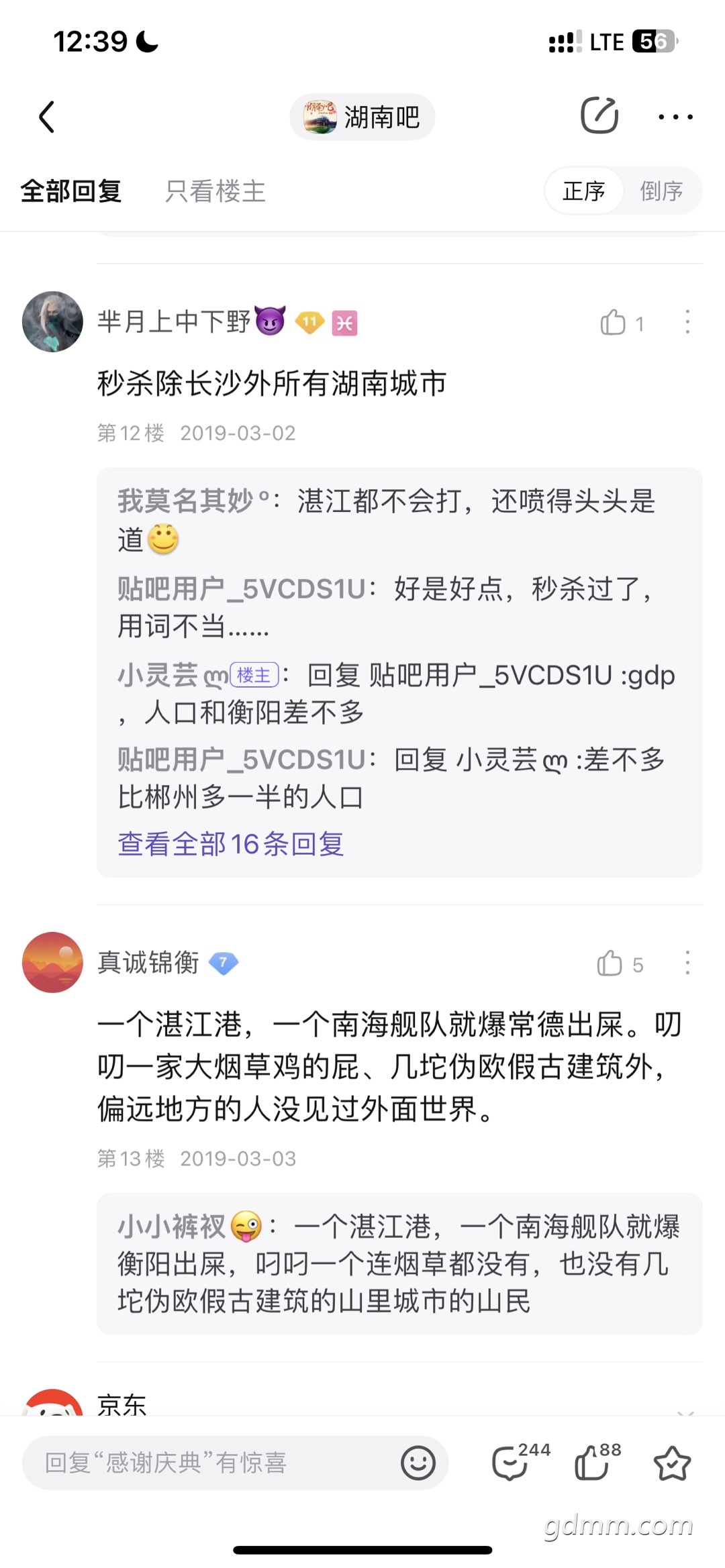Tap the compose/edit icon in header
725x1568 pixels.
point(599,116)
